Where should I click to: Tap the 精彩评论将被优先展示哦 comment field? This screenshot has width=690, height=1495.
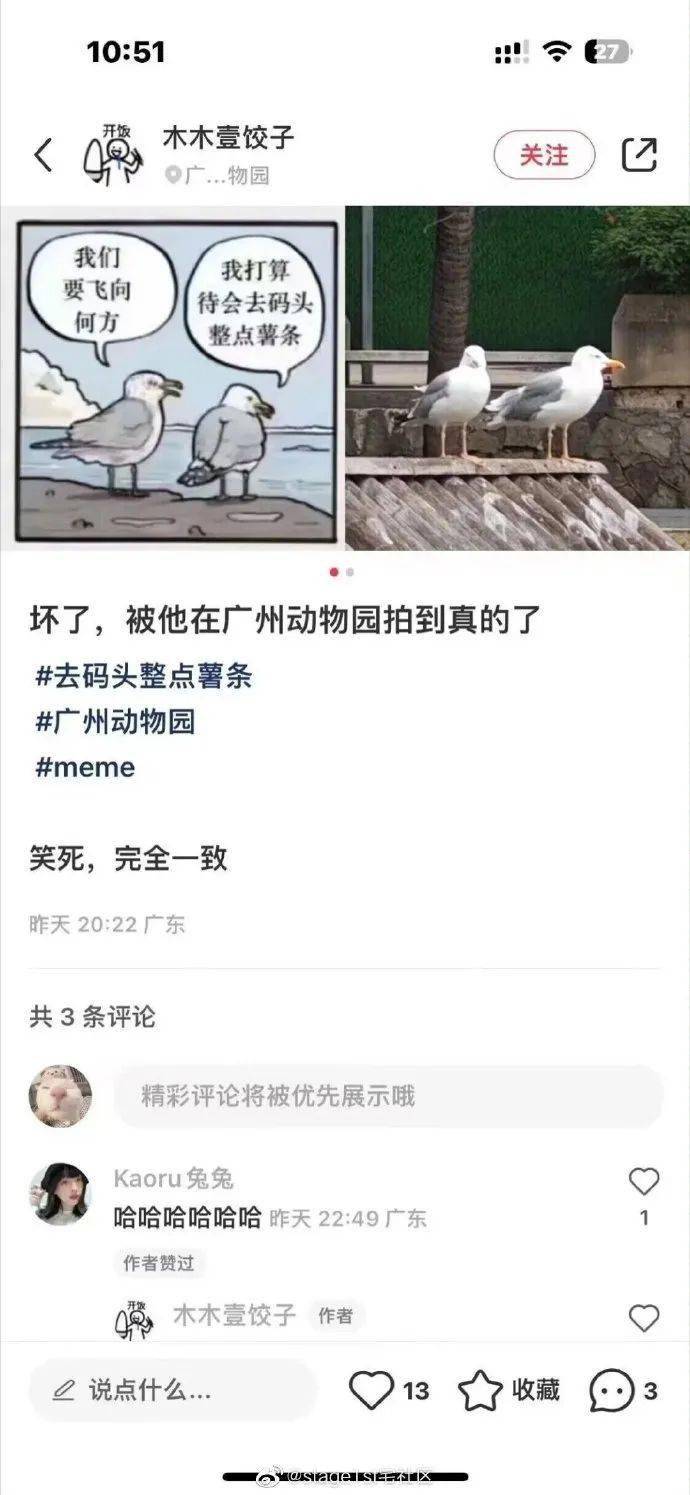pyautogui.click(x=388, y=1096)
